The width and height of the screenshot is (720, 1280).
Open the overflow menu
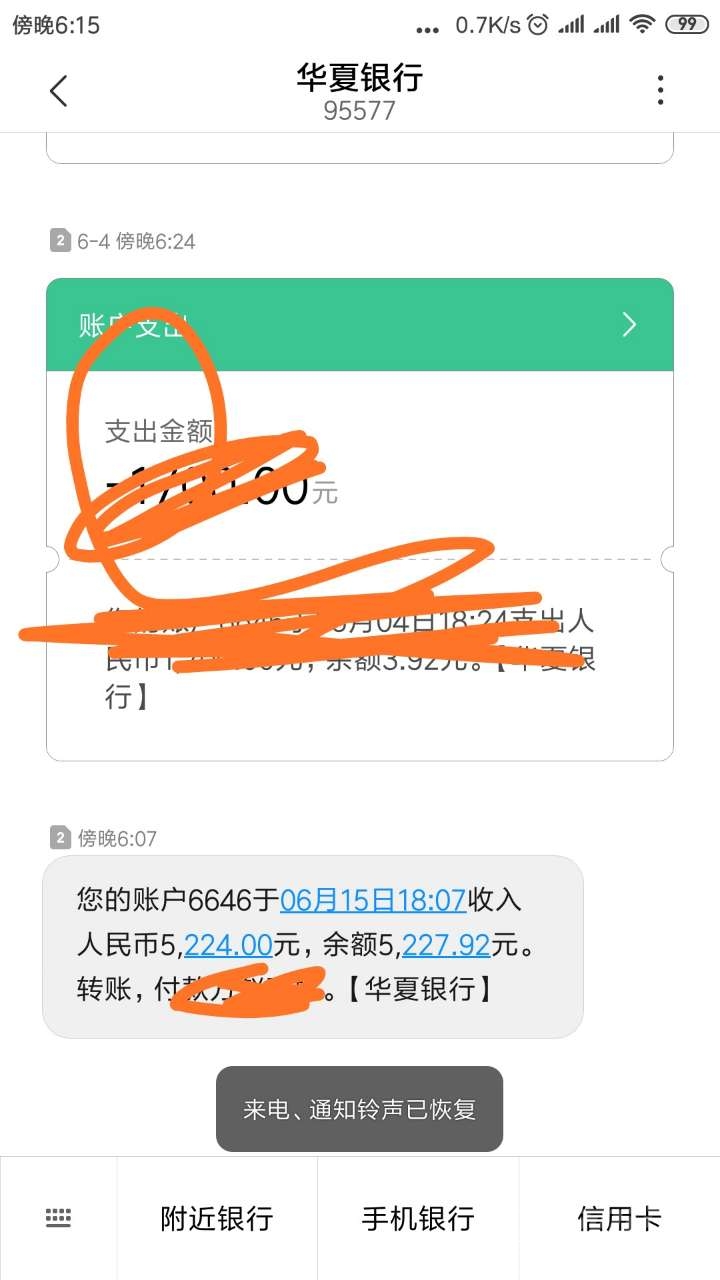click(660, 91)
